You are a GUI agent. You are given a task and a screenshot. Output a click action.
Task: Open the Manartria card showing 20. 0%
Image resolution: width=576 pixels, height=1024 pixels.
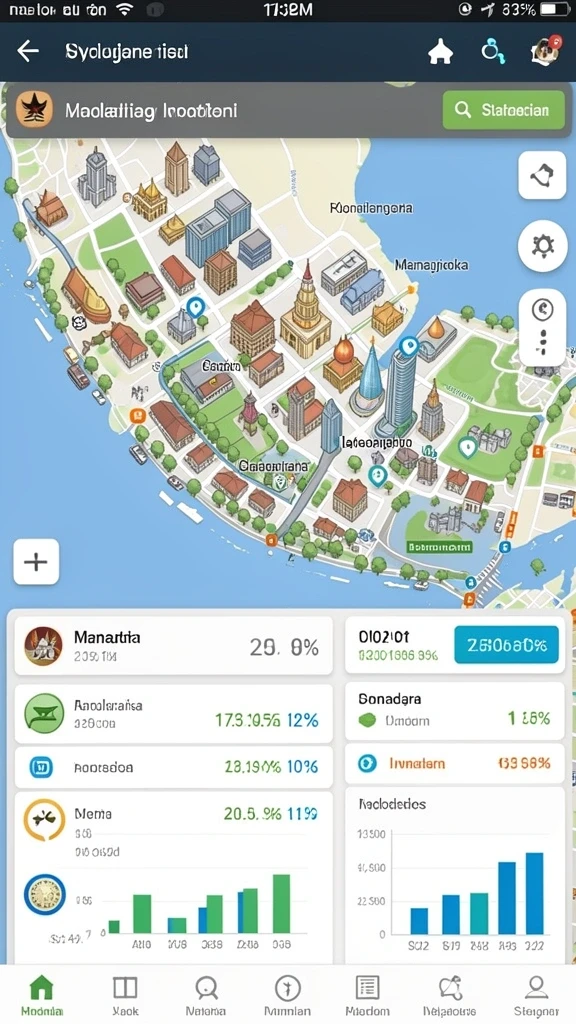[x=173, y=646]
